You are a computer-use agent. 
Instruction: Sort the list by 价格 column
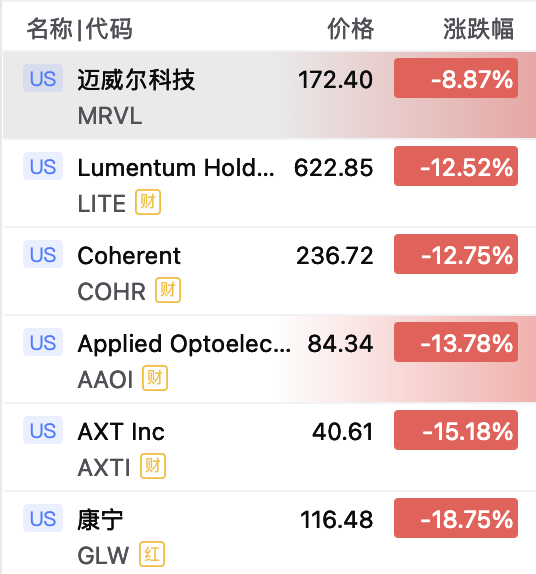[x=350, y=29]
